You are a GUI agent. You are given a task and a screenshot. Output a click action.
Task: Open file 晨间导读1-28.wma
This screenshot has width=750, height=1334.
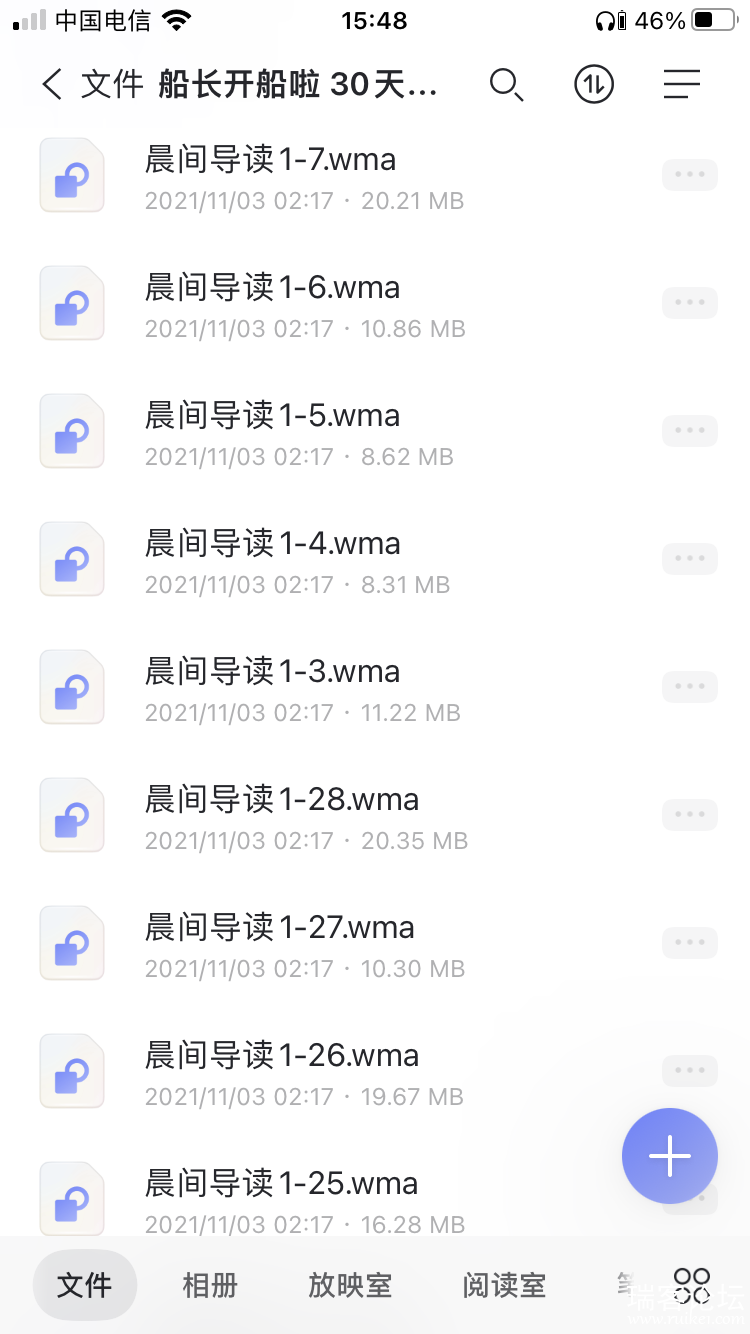click(281, 800)
